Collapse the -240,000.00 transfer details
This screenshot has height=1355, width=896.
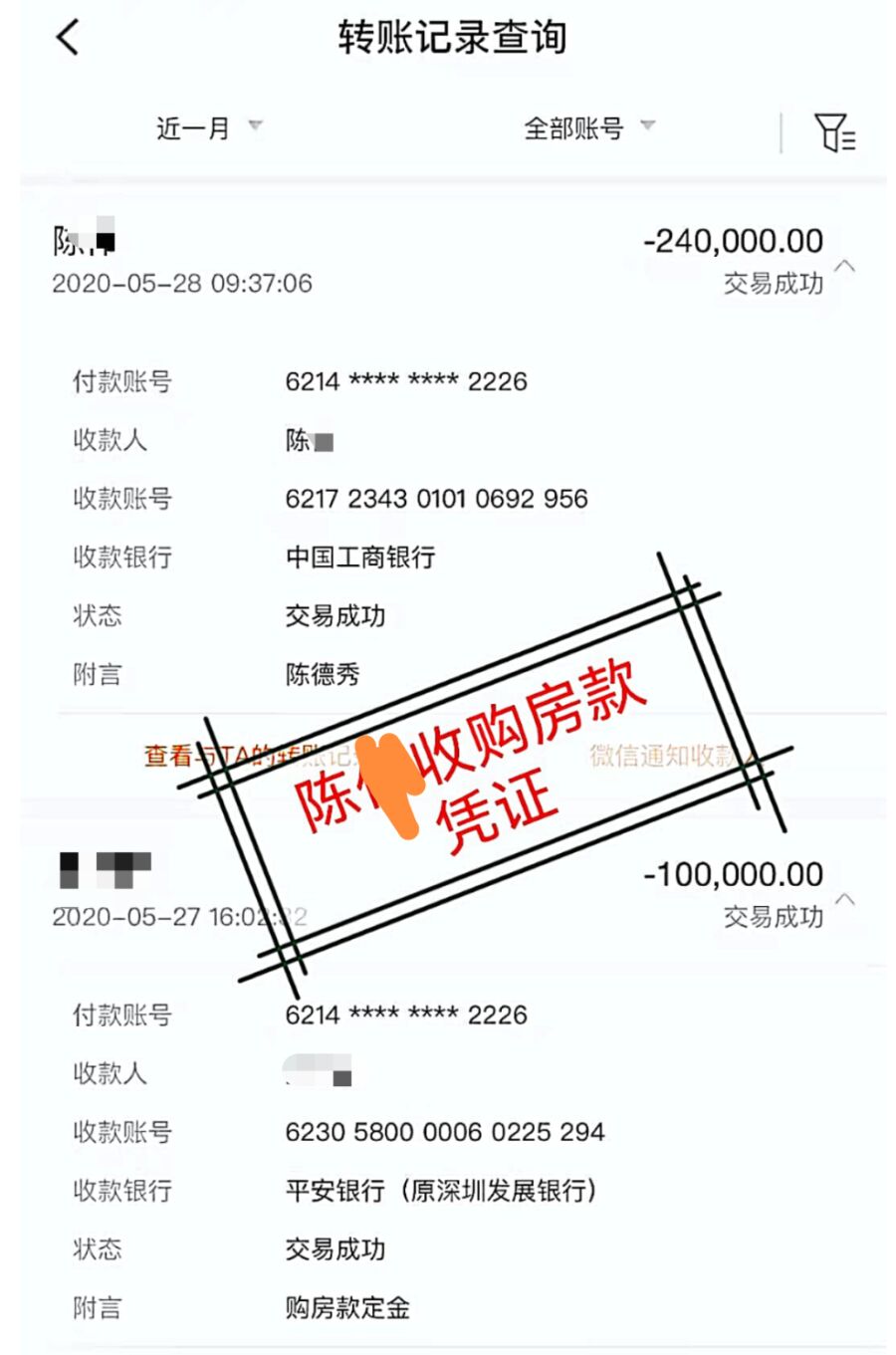coord(845,266)
